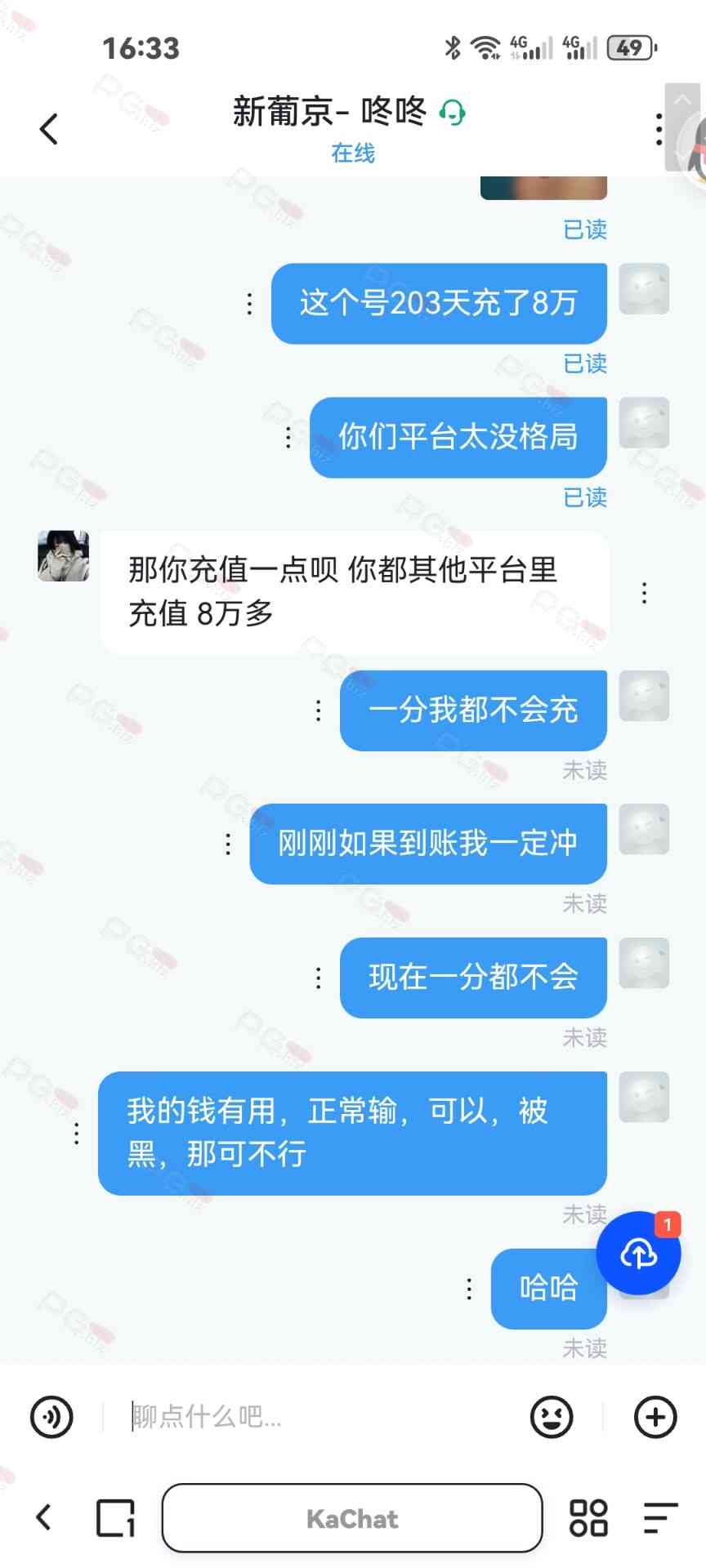Open options for message 一分我都不会充
706x1568 pixels.
pos(319,710)
